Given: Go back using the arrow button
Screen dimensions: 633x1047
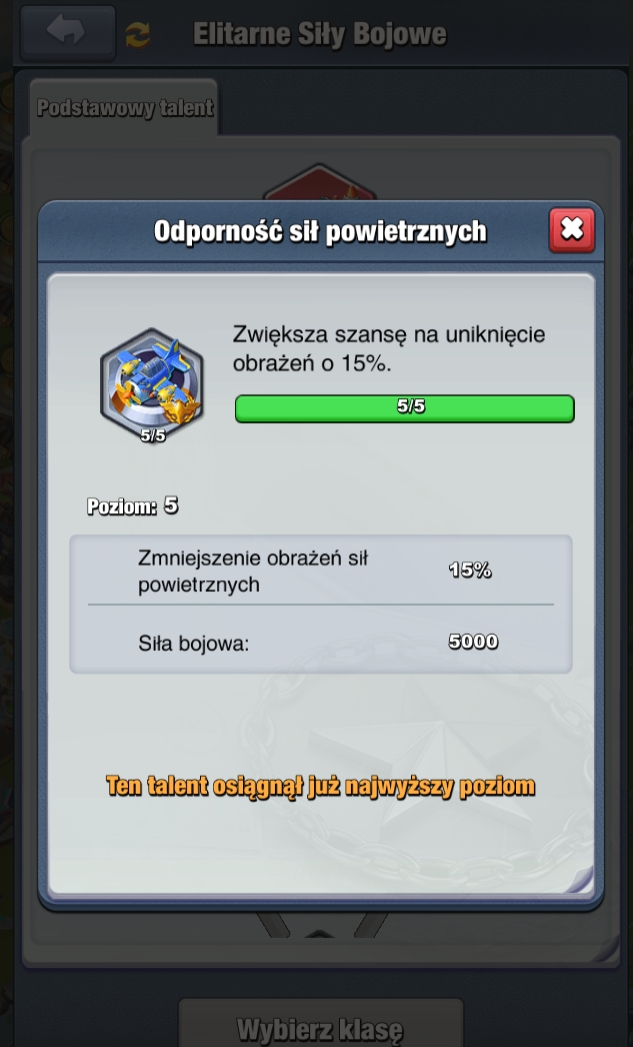Looking at the screenshot, I should pyautogui.click(x=67, y=31).
